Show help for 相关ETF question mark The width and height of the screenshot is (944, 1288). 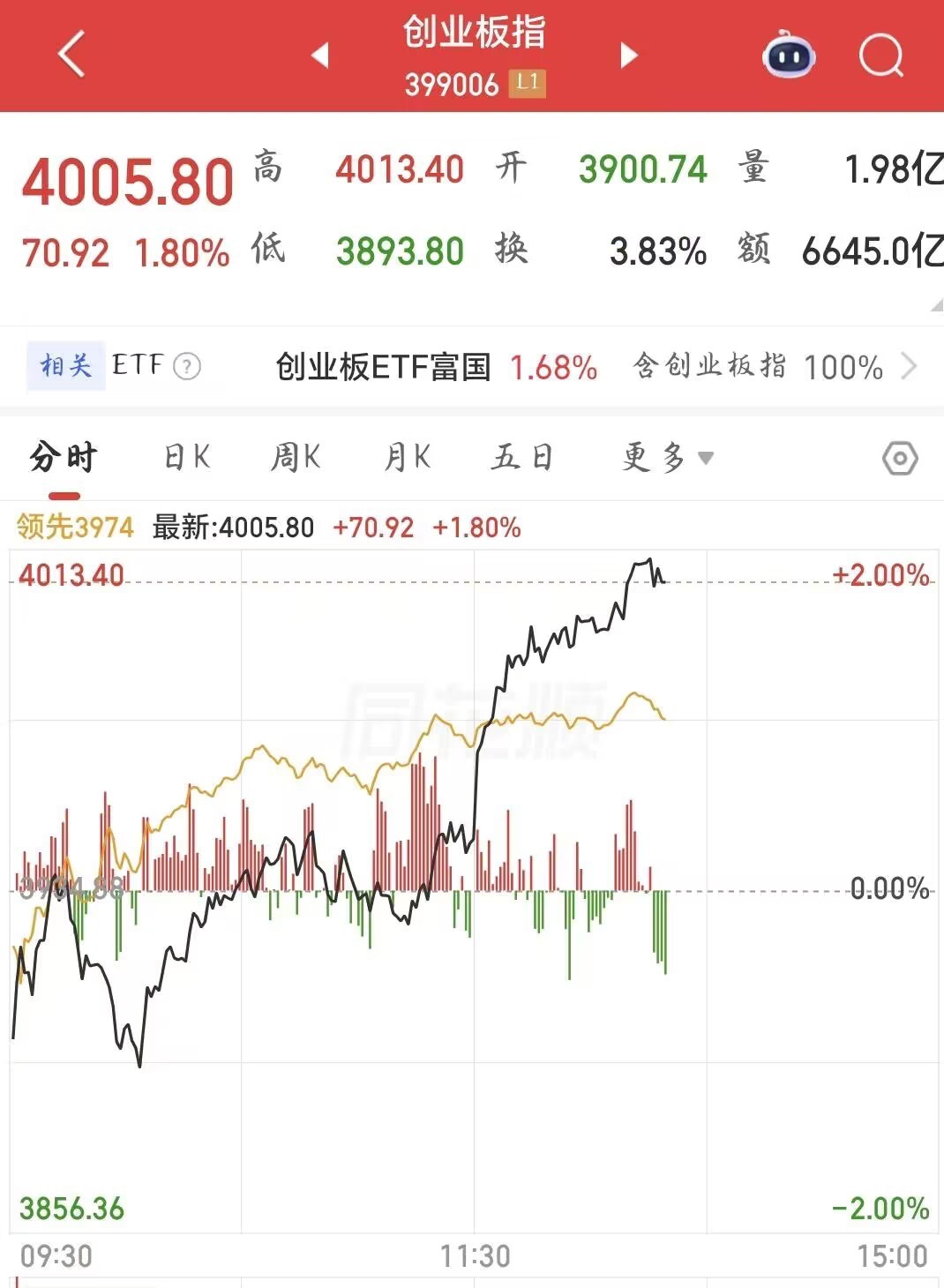[x=187, y=366]
